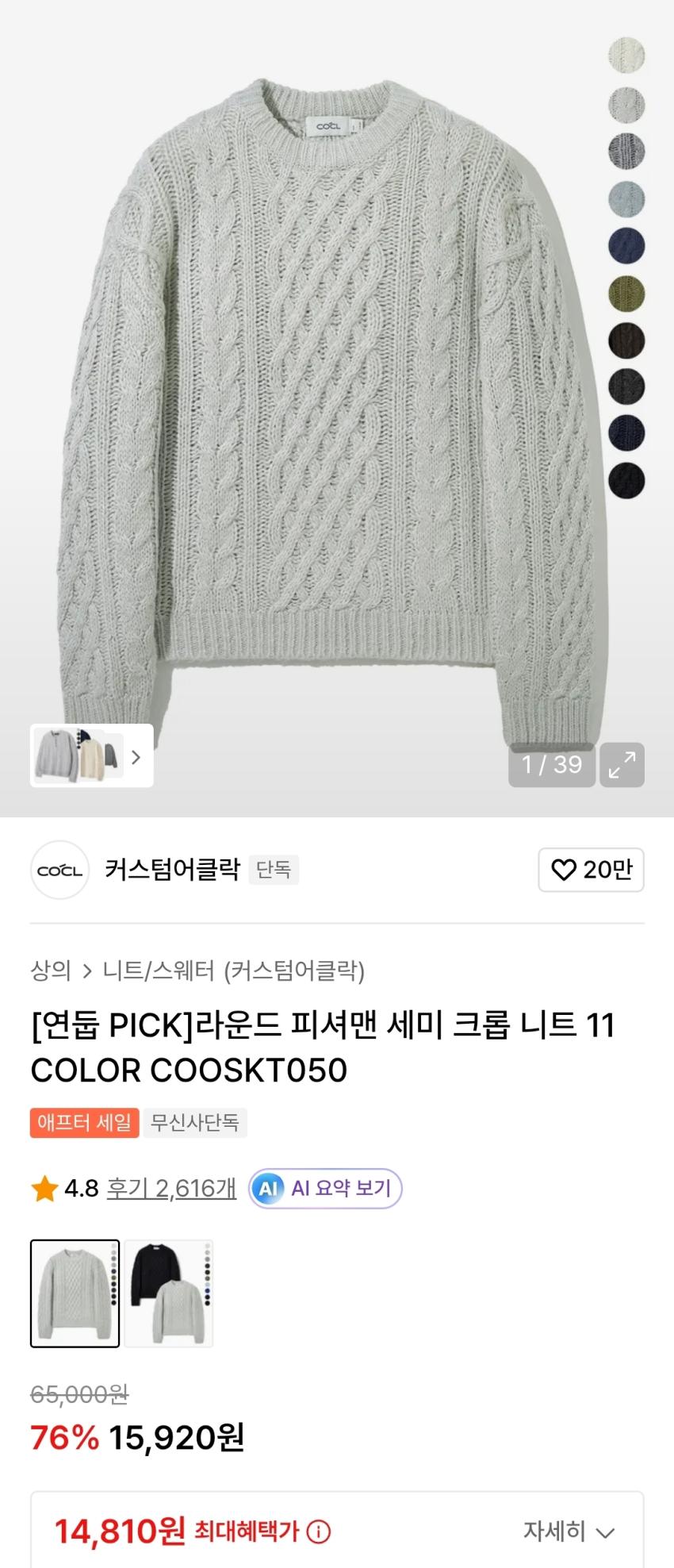The height and width of the screenshot is (1568, 674).
Task: Open the 니트/스웨터 (커스텀어클락) category
Action: tap(234, 970)
